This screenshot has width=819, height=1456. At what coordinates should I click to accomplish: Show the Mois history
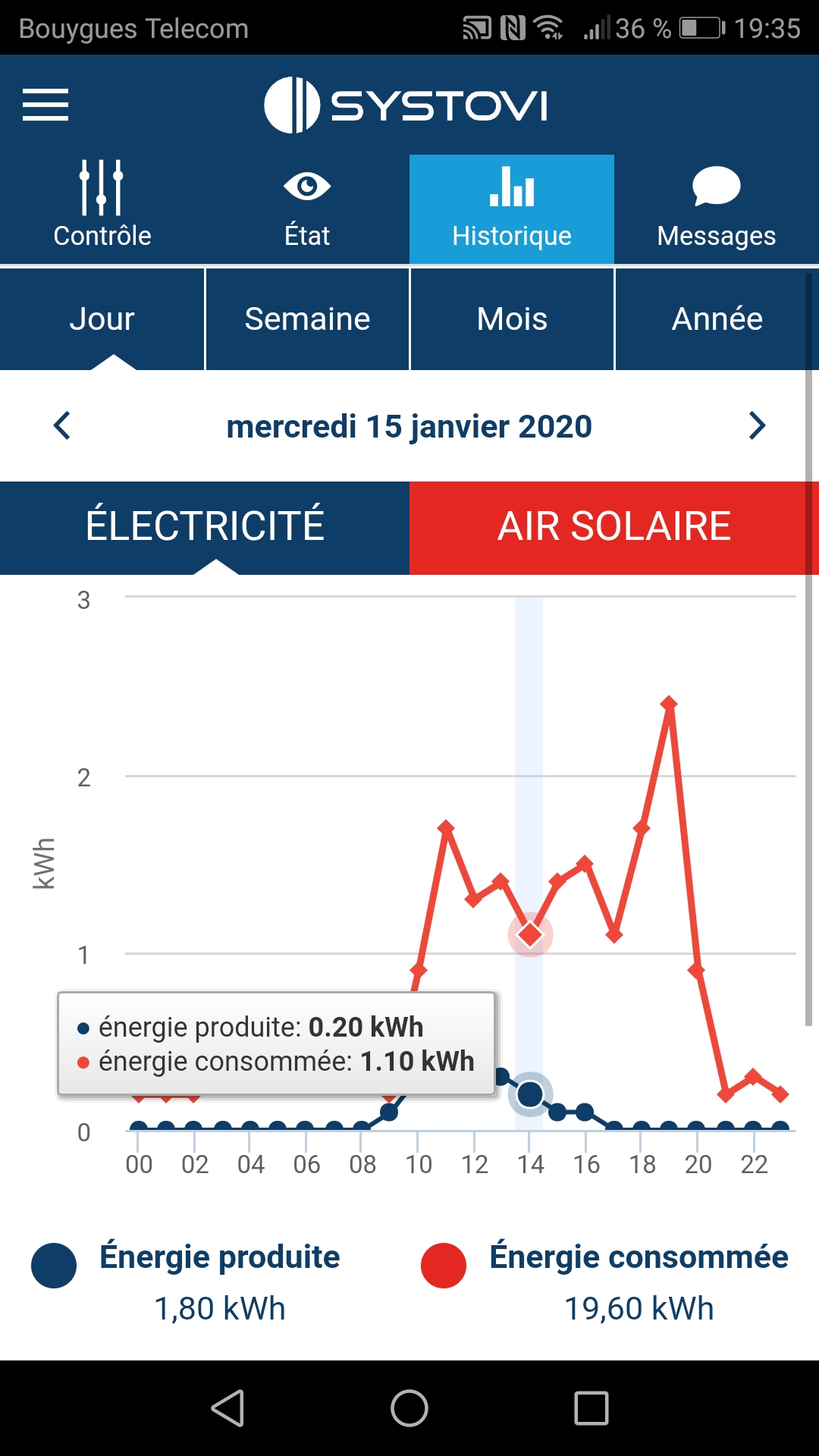pyautogui.click(x=512, y=319)
